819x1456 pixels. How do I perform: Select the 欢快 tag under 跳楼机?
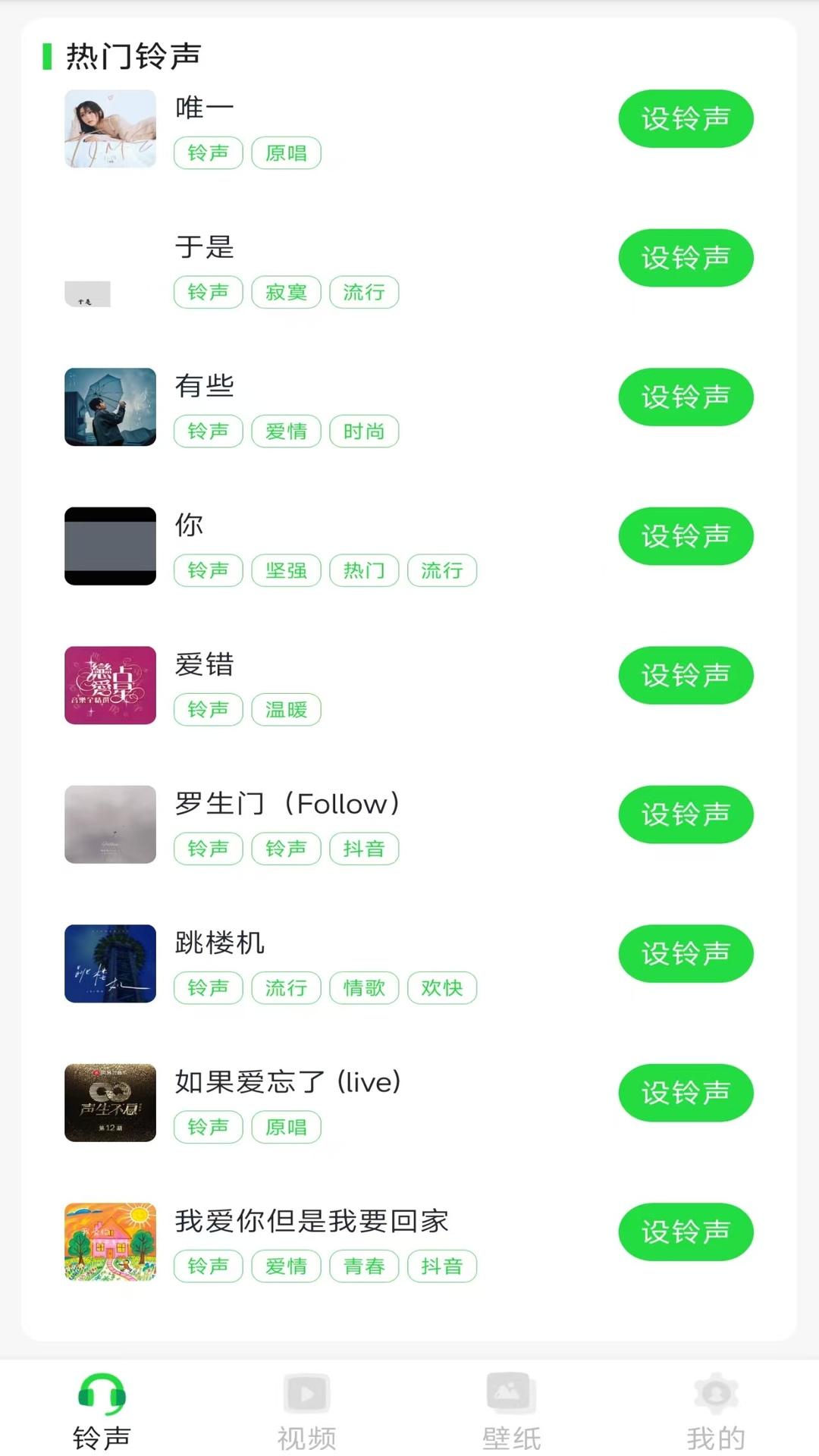click(x=442, y=988)
